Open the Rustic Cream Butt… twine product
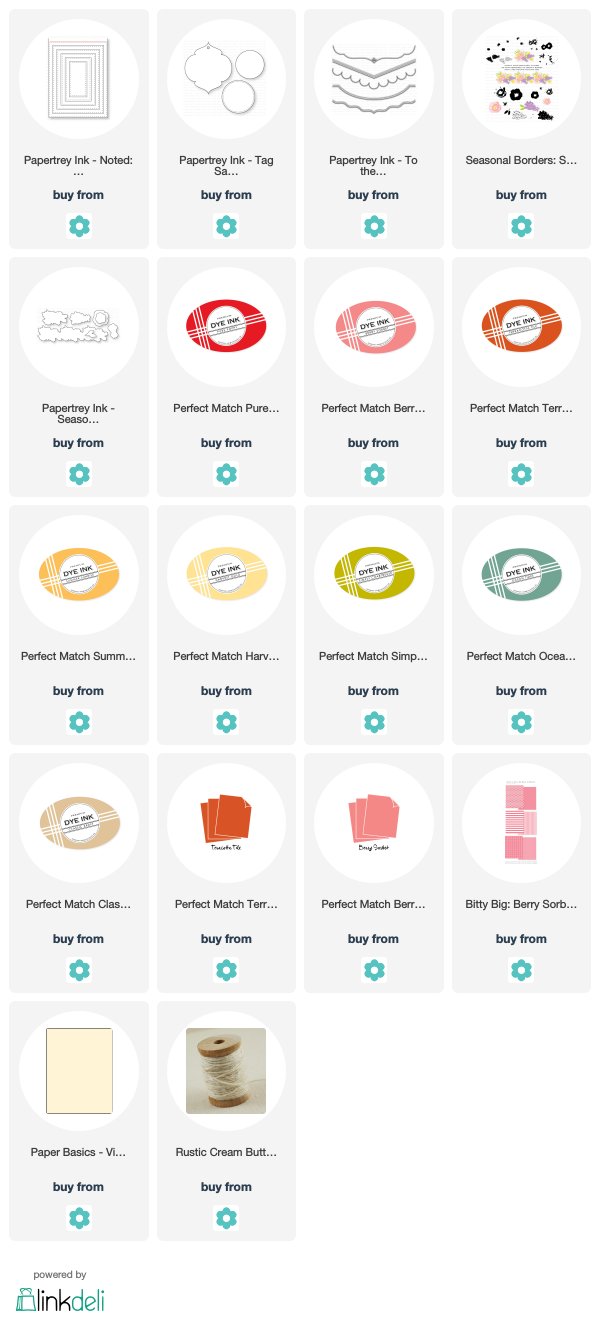600x1321 pixels. 226,1121
